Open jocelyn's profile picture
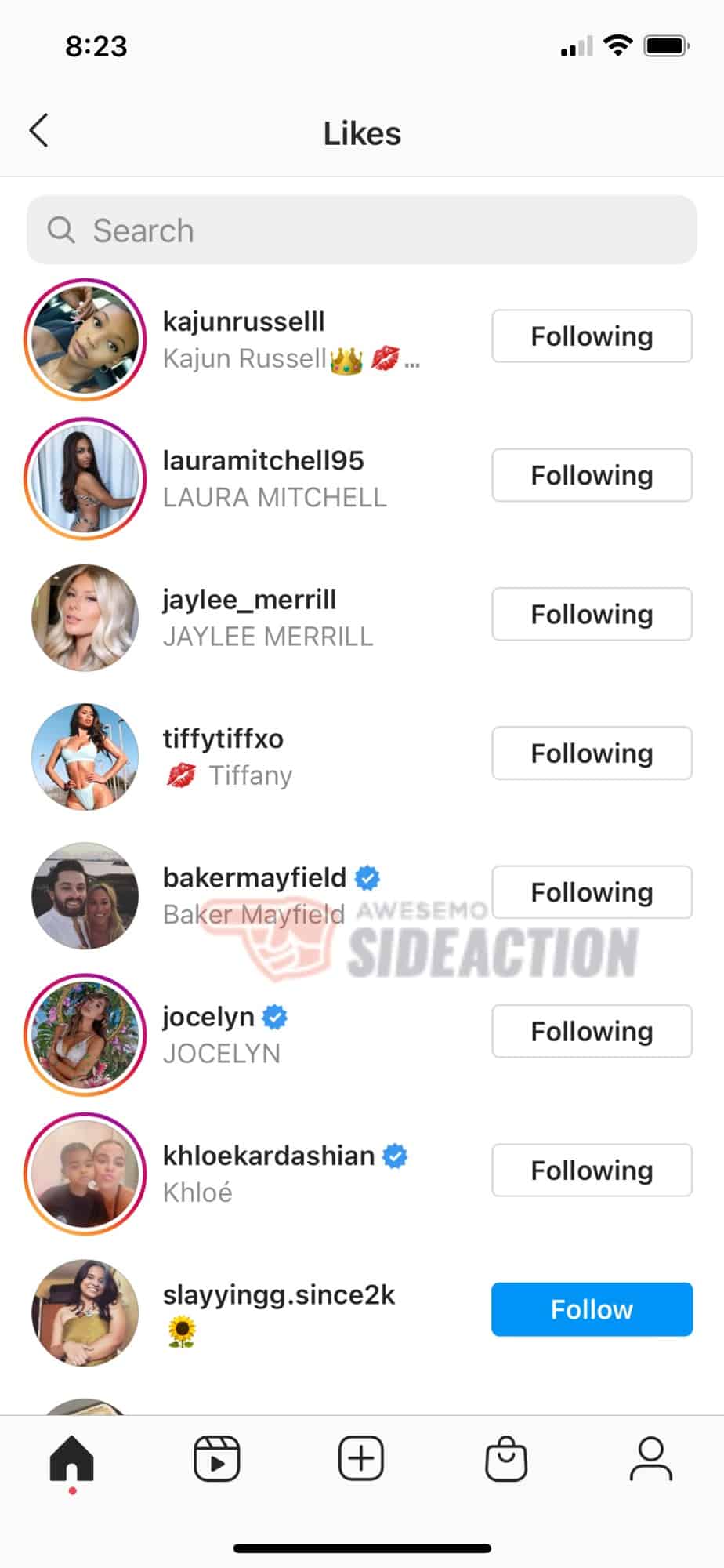The height and width of the screenshot is (1568, 724). (x=85, y=1035)
